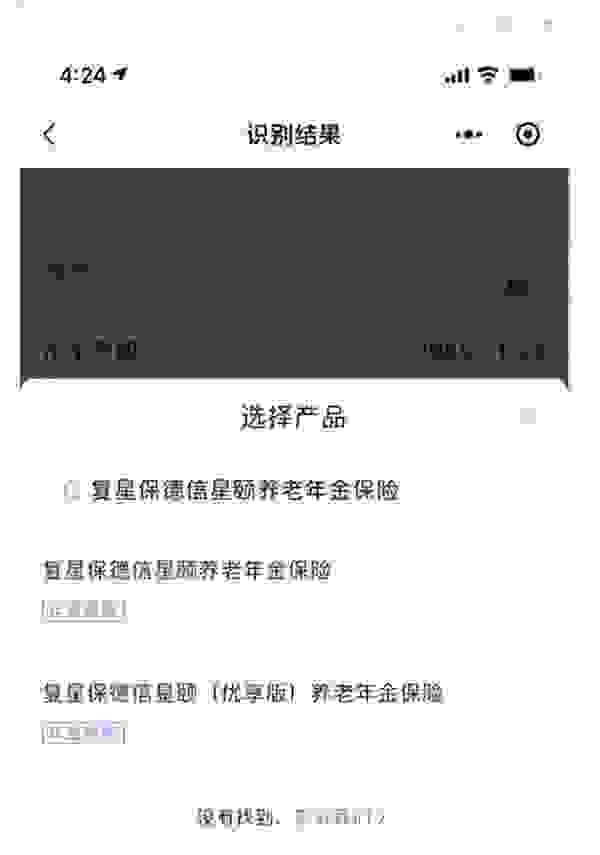This screenshot has width=600, height=855.
Task: Select product 复星保德信星颐养老年金保险 from results
Action: (187, 572)
